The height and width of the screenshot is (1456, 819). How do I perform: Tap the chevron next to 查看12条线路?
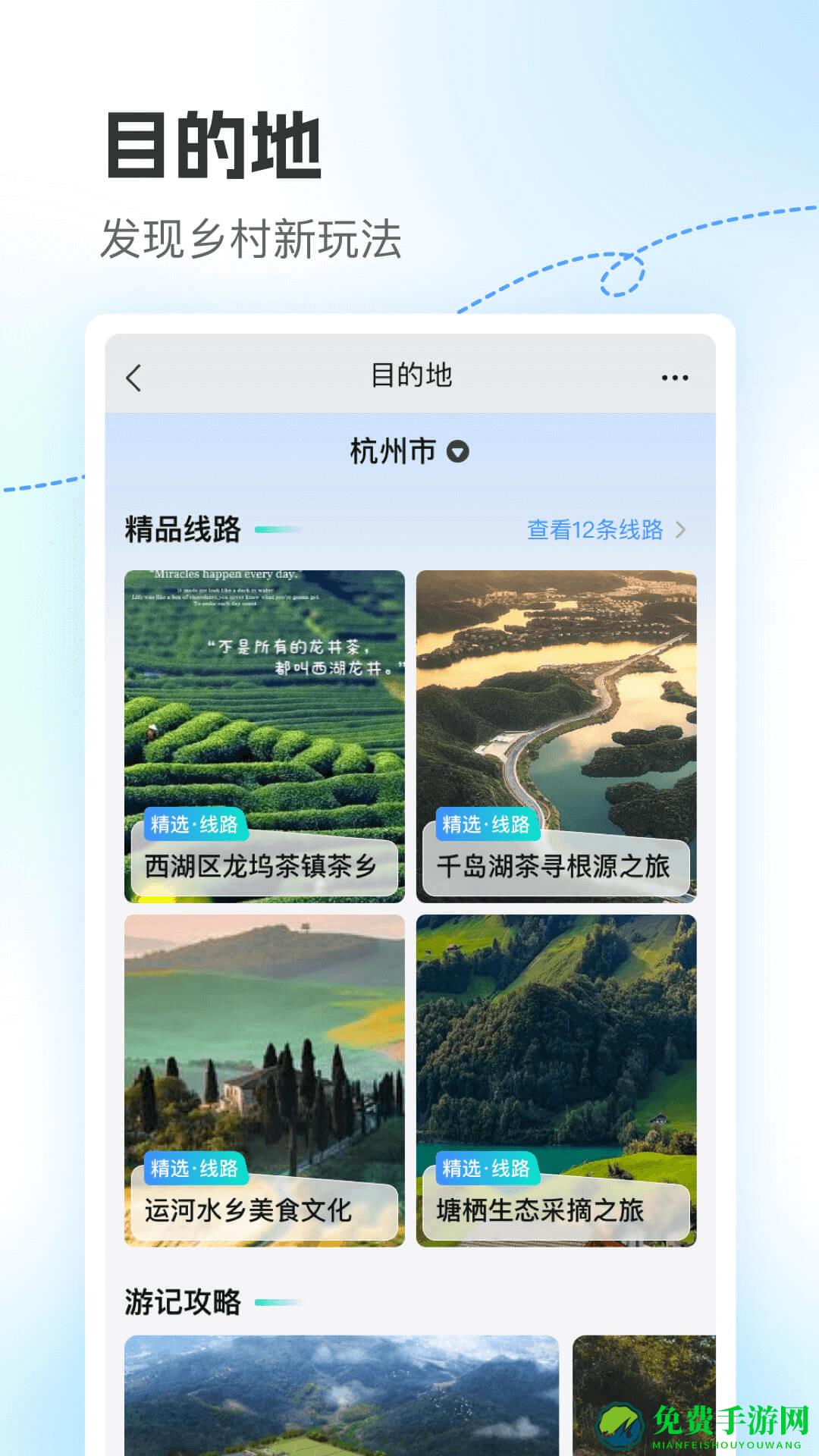tap(681, 532)
